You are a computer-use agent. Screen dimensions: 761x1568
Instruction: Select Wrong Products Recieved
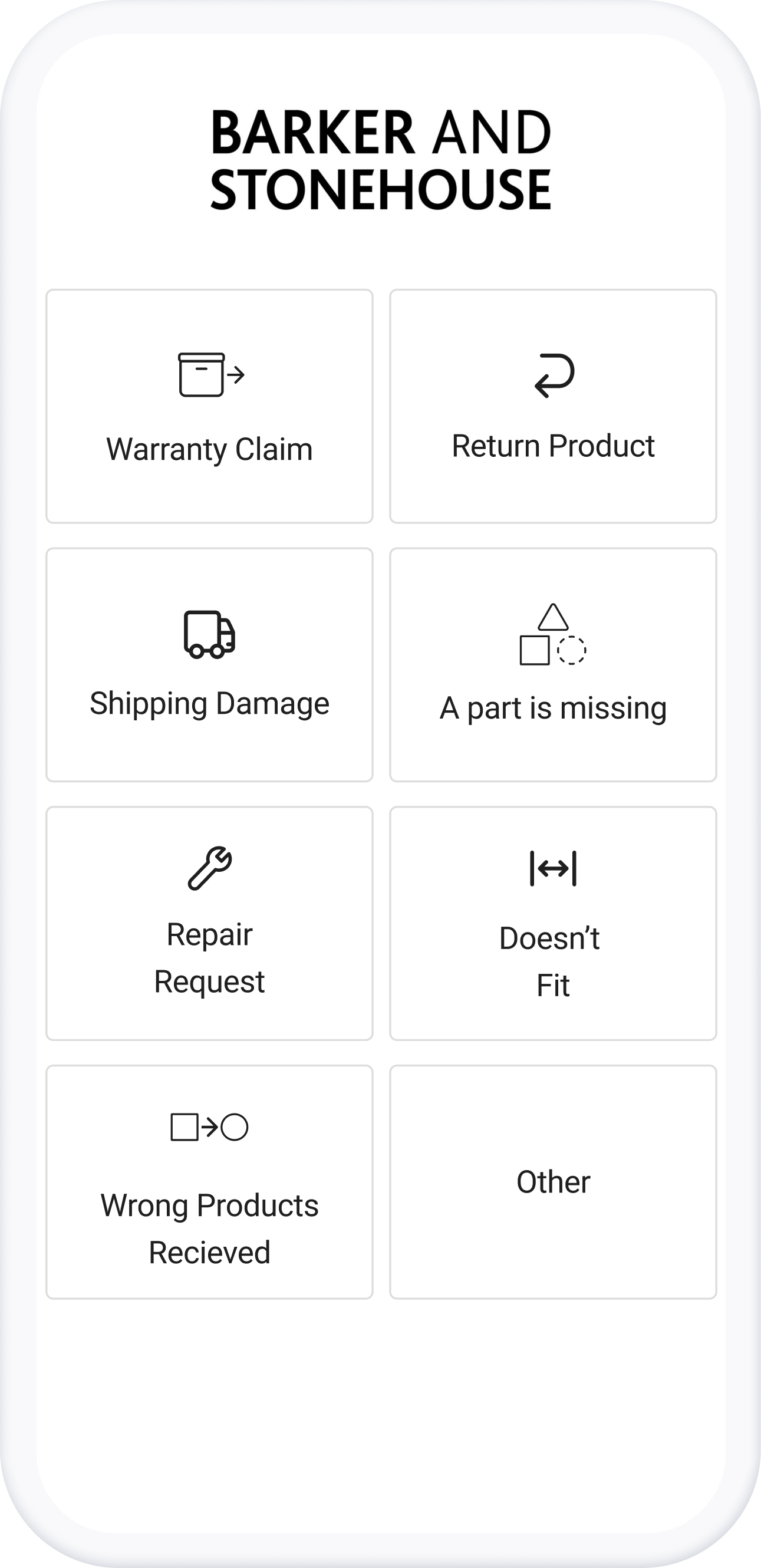(x=209, y=1182)
